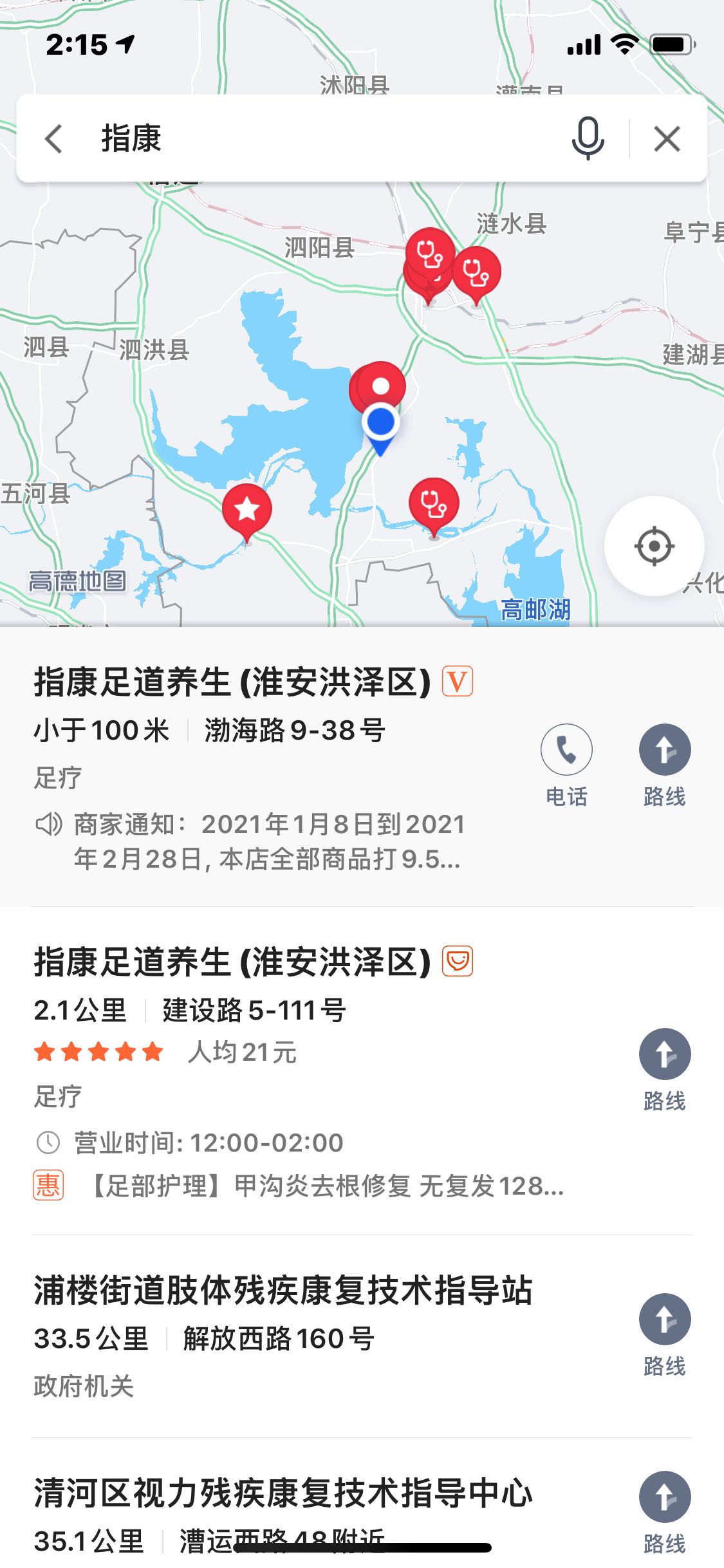Clear the search with the X icon
Screen dimensions: 724x1568
click(x=667, y=138)
